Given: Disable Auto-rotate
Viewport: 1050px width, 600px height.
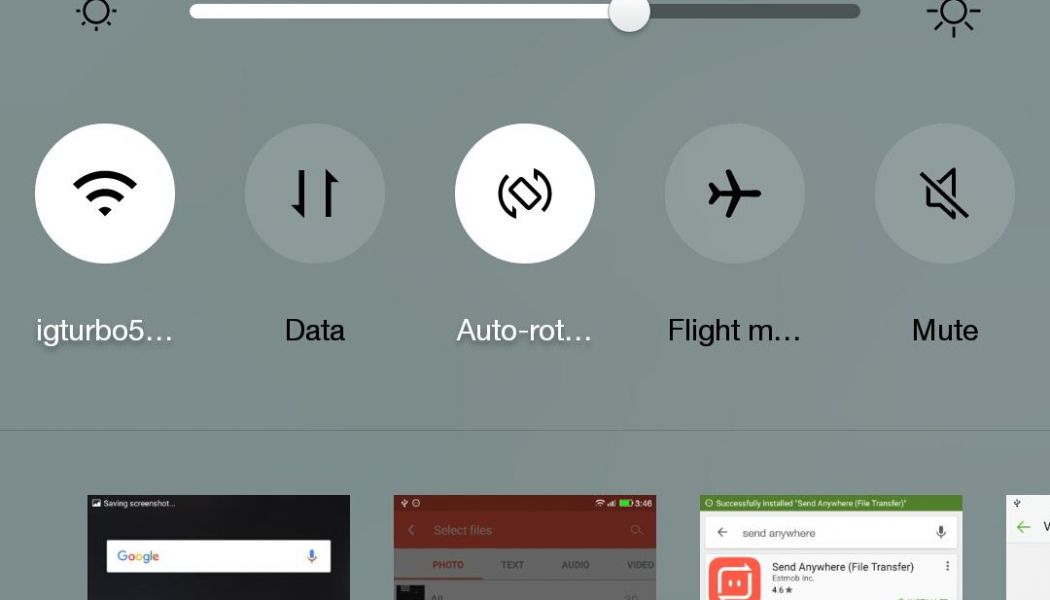Looking at the screenshot, I should 525,194.
